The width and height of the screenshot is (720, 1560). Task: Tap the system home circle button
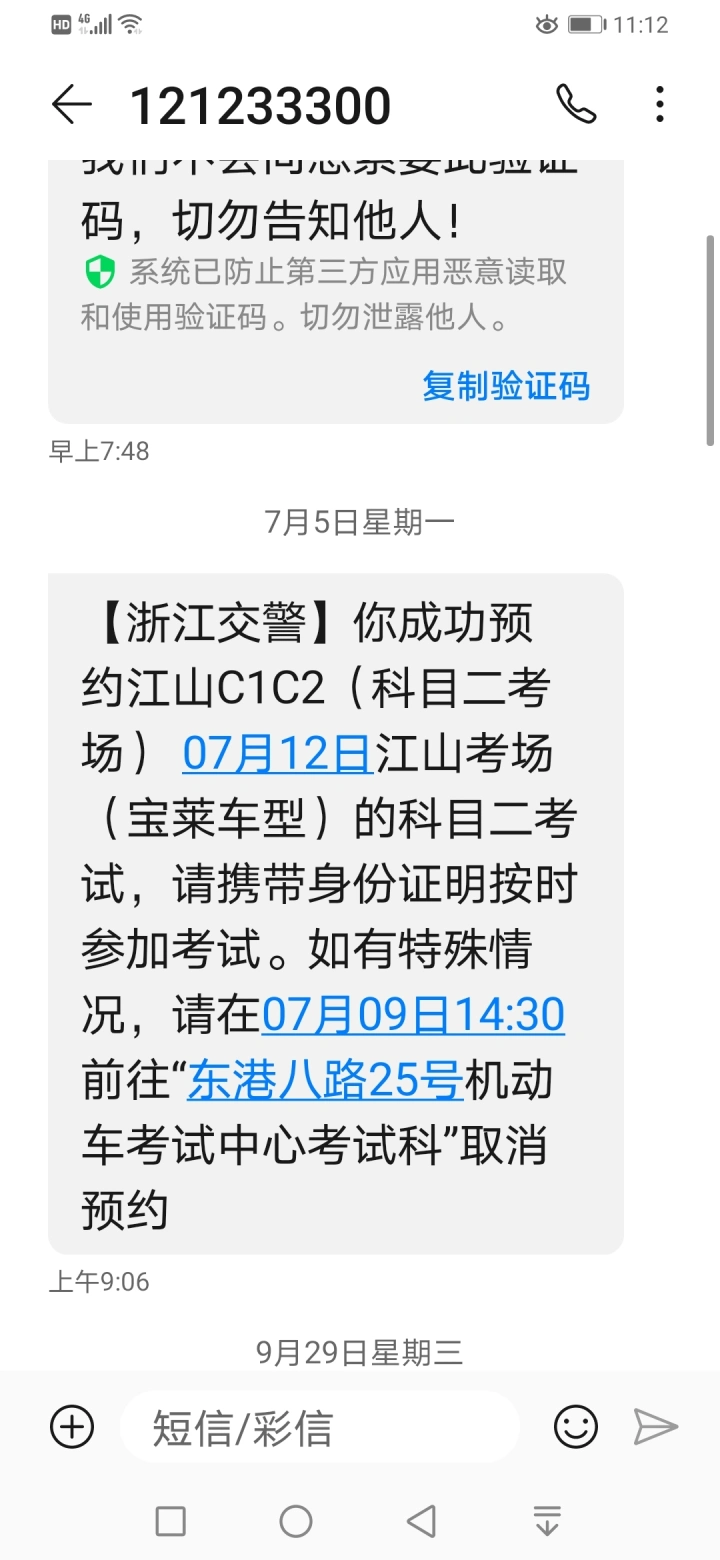coord(296,1521)
